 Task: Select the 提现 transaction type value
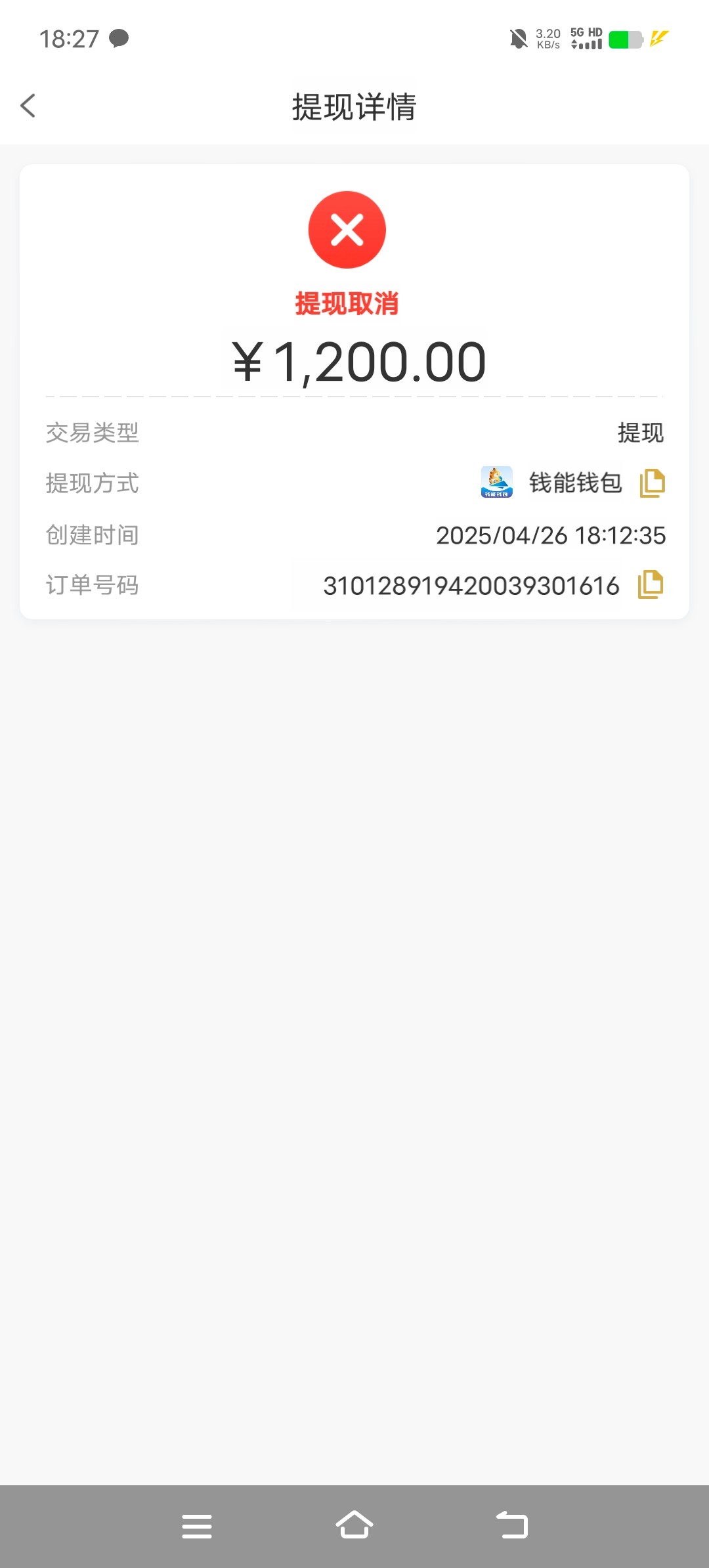pyautogui.click(x=640, y=433)
